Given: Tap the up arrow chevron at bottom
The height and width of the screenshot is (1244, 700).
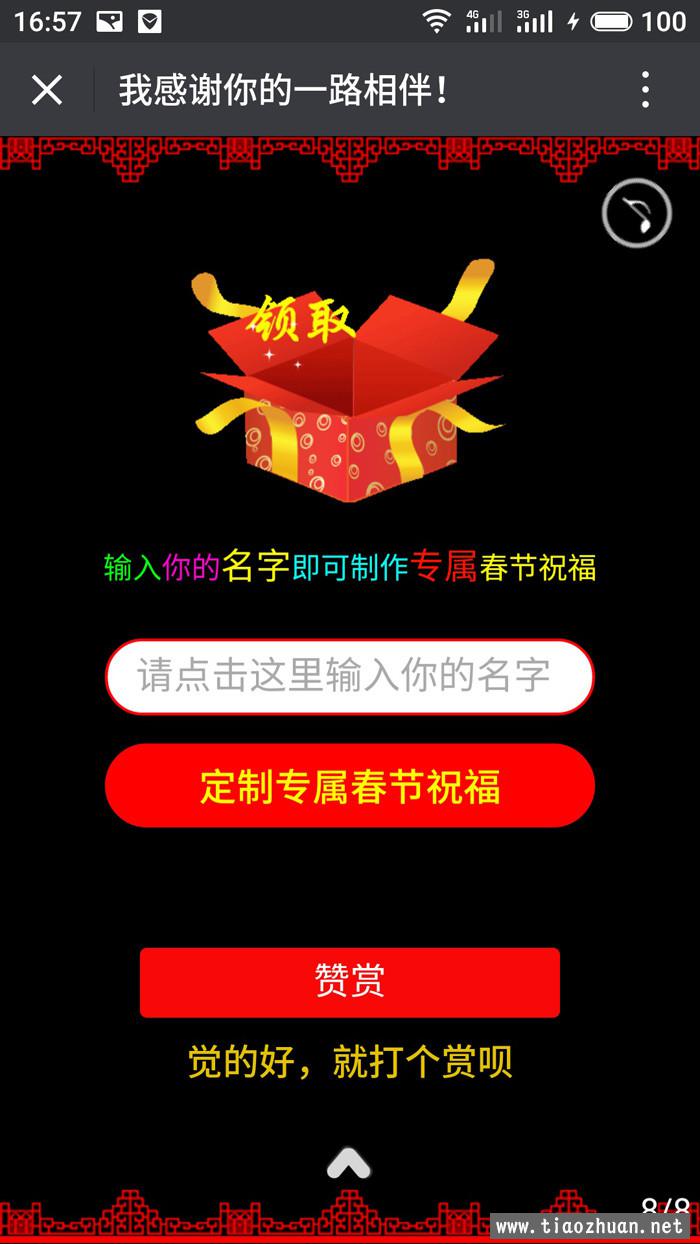Looking at the screenshot, I should (349, 1163).
